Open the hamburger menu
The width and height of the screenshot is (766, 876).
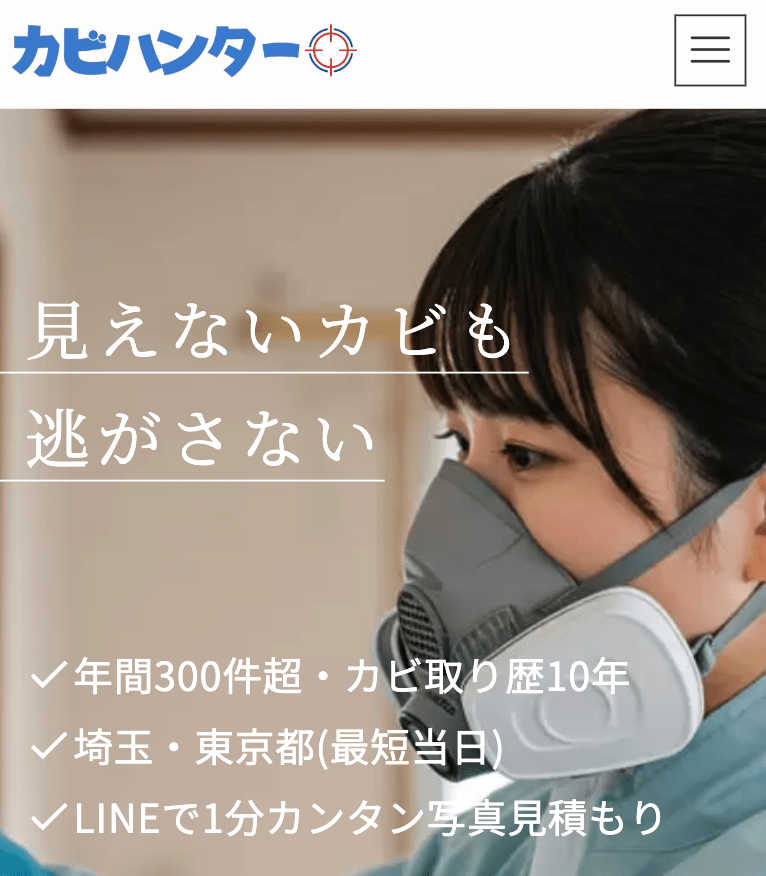(709, 50)
